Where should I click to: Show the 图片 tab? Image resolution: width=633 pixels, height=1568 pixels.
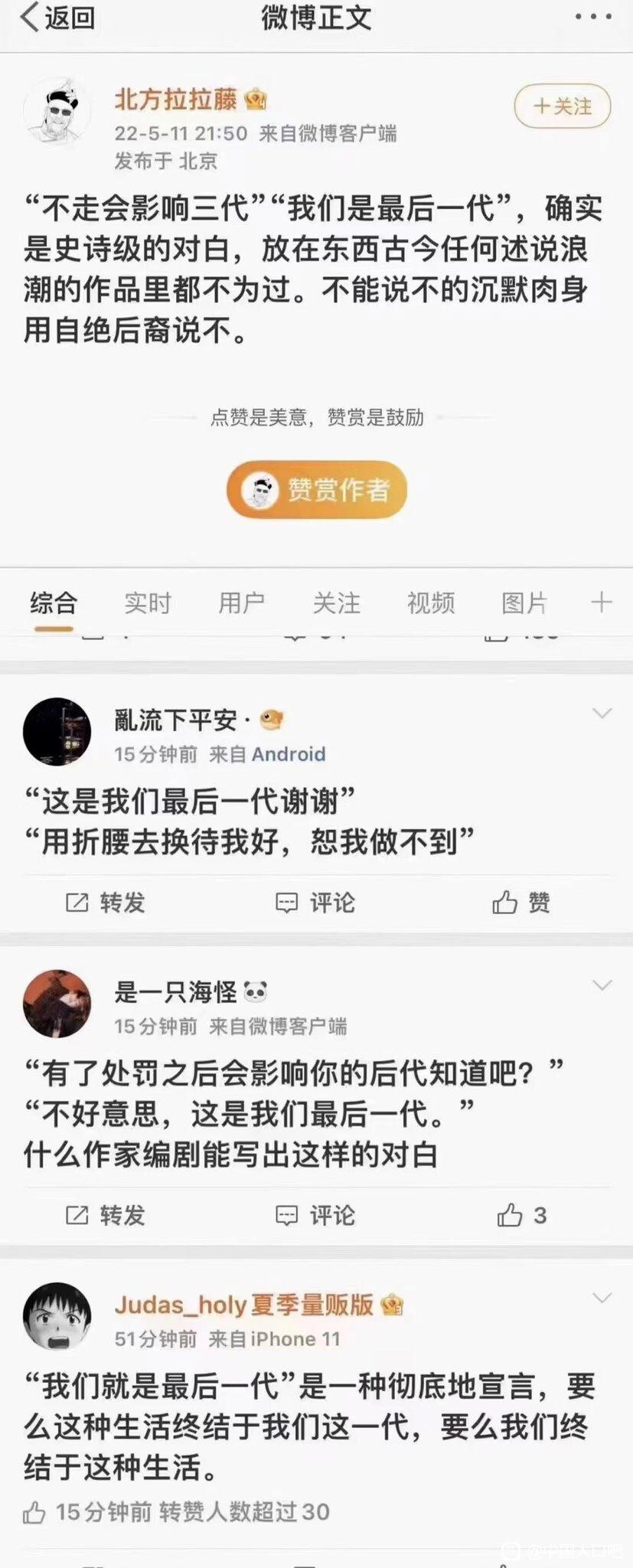(524, 603)
